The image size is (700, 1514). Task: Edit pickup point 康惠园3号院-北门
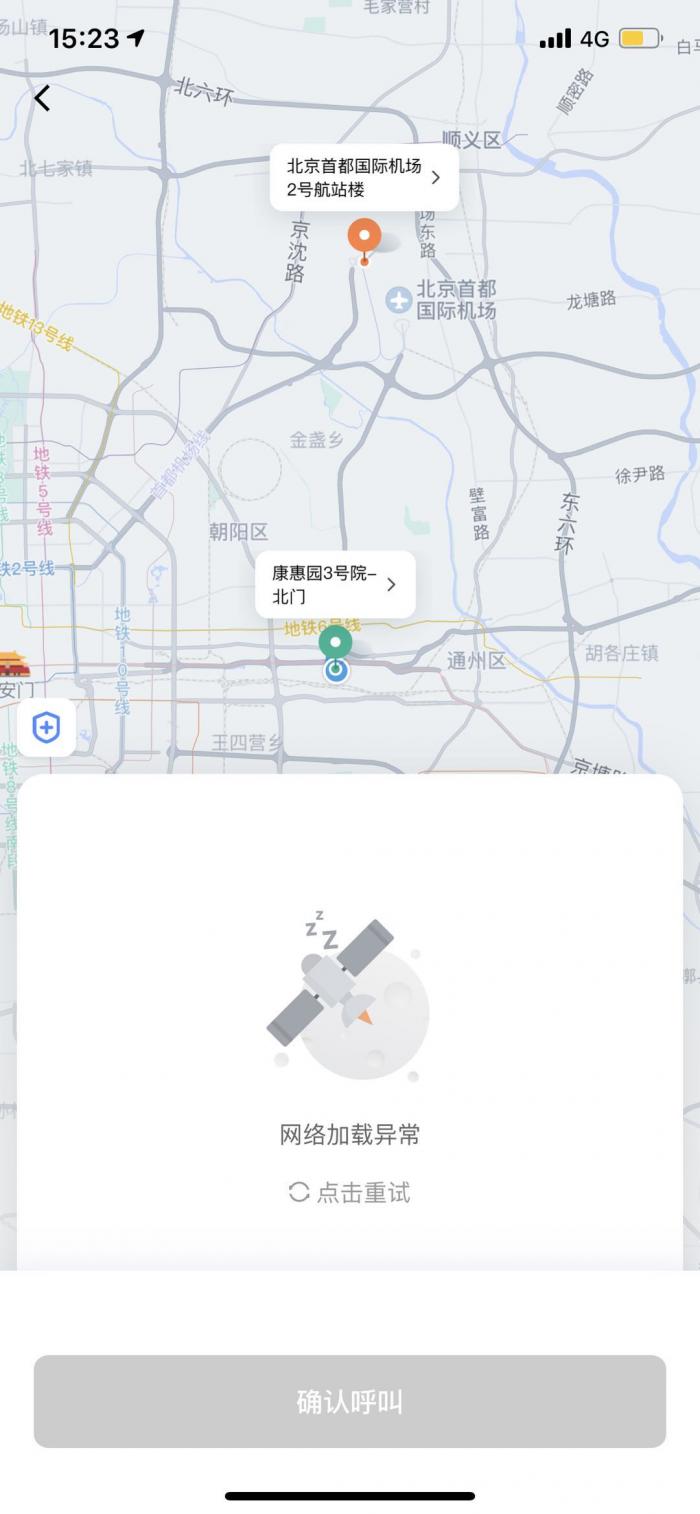(335, 585)
